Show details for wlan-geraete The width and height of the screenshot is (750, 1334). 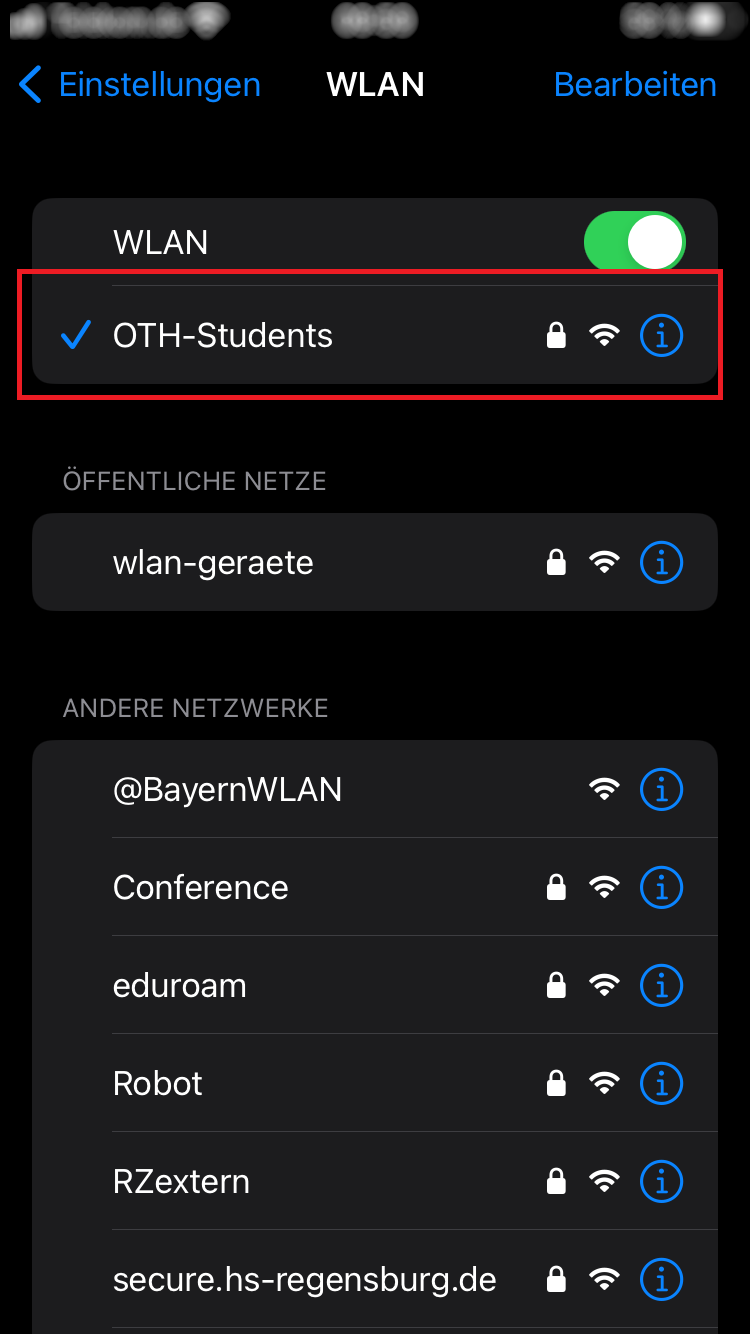(661, 563)
